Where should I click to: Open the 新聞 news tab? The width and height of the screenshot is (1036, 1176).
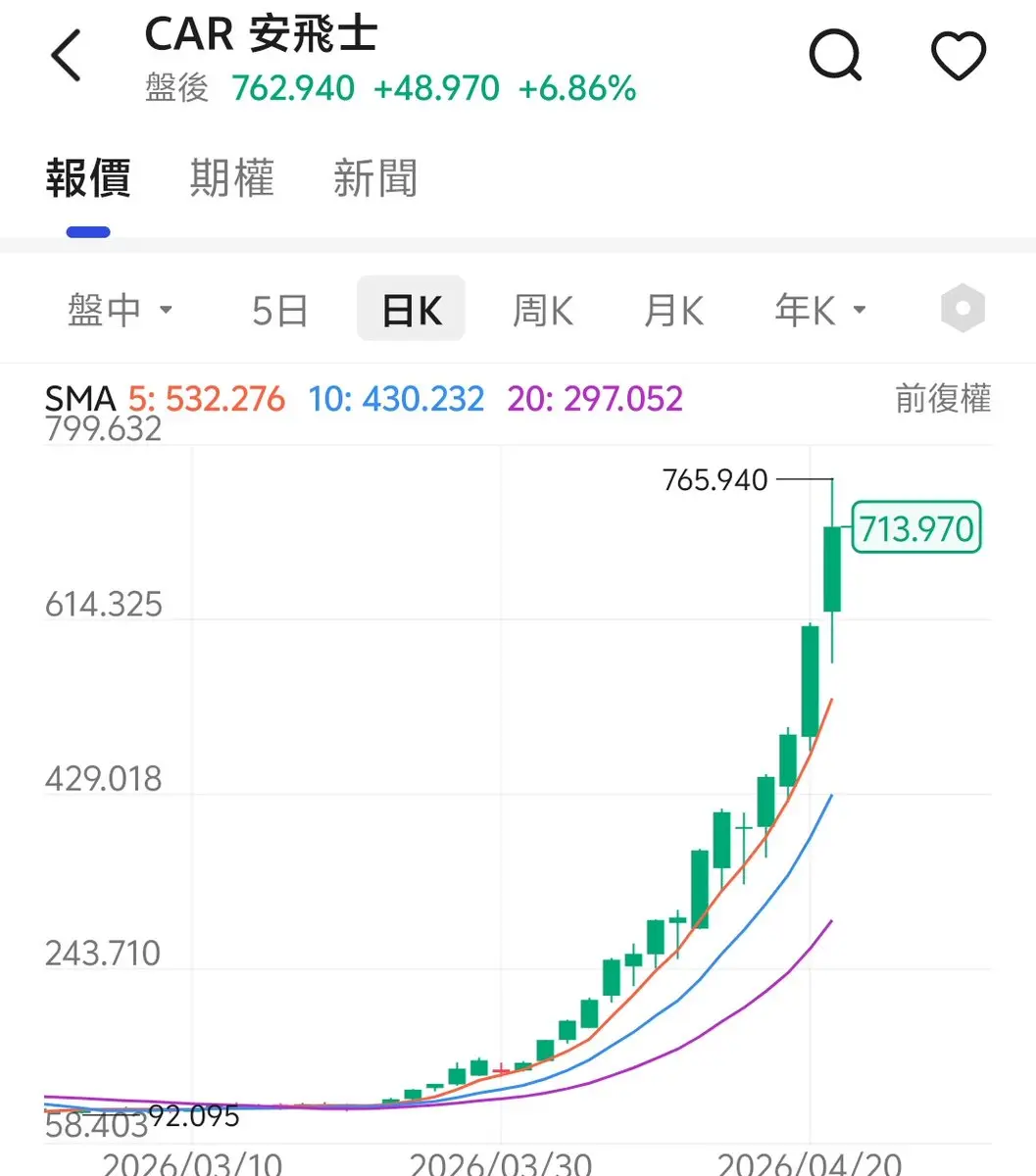coord(373,178)
